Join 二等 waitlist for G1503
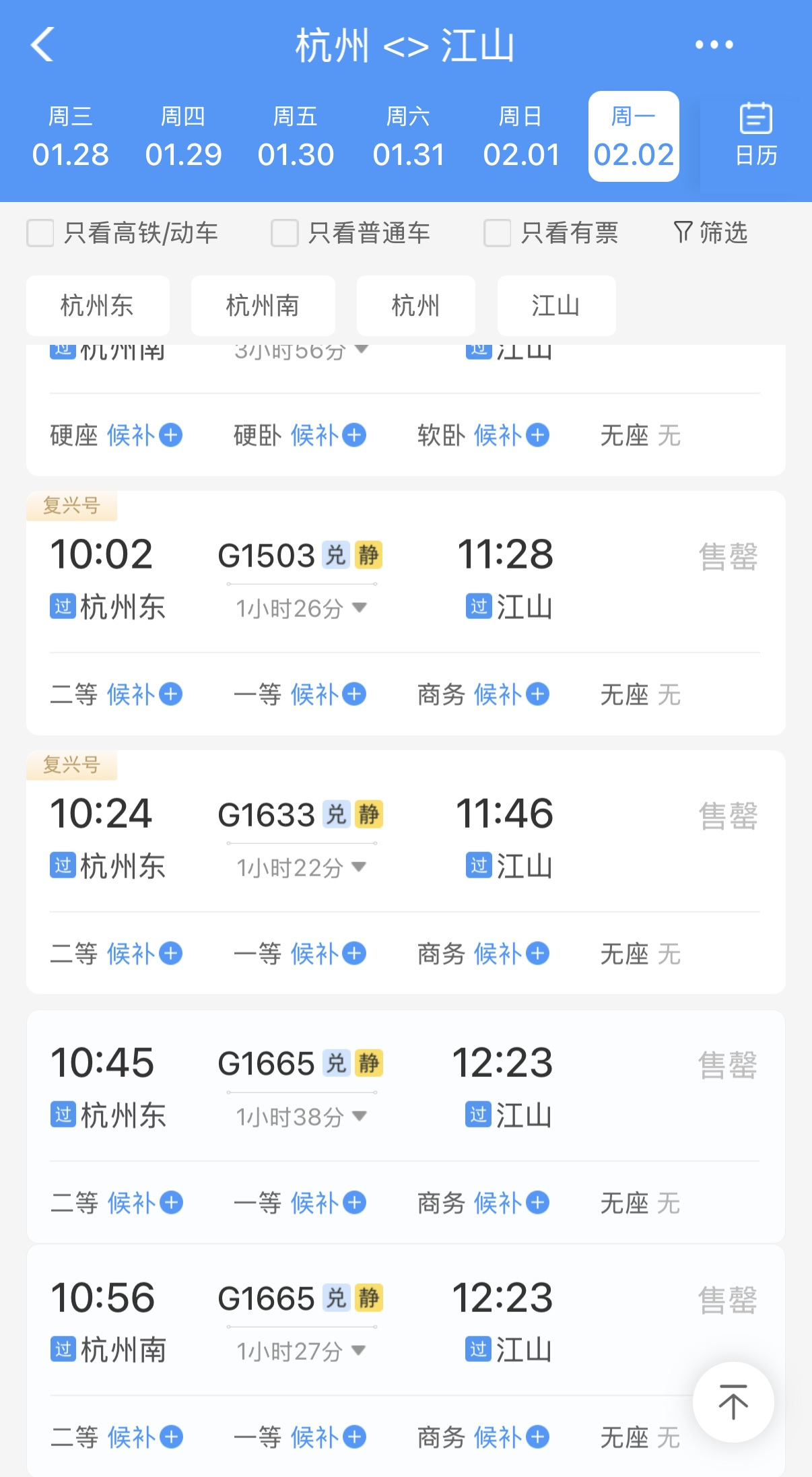Image resolution: width=812 pixels, height=1477 pixels. [144, 694]
